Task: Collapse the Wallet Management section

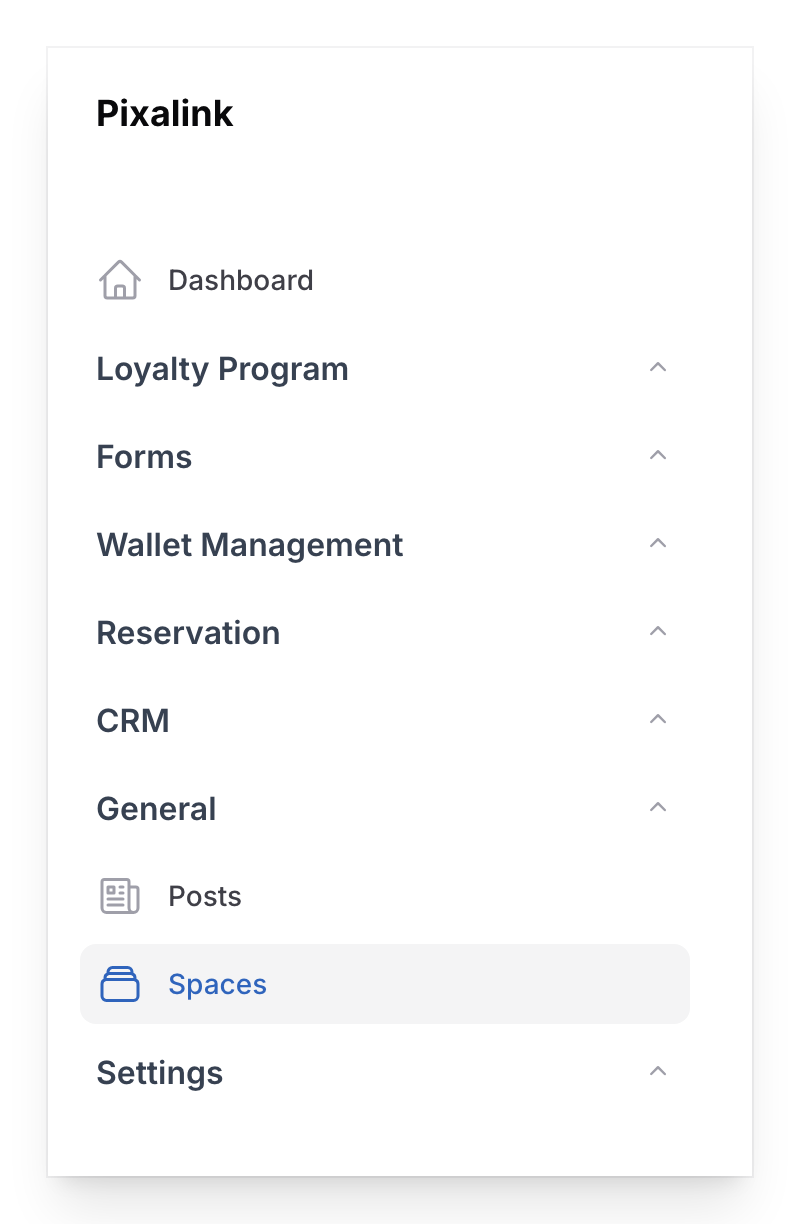Action: pyautogui.click(x=658, y=543)
